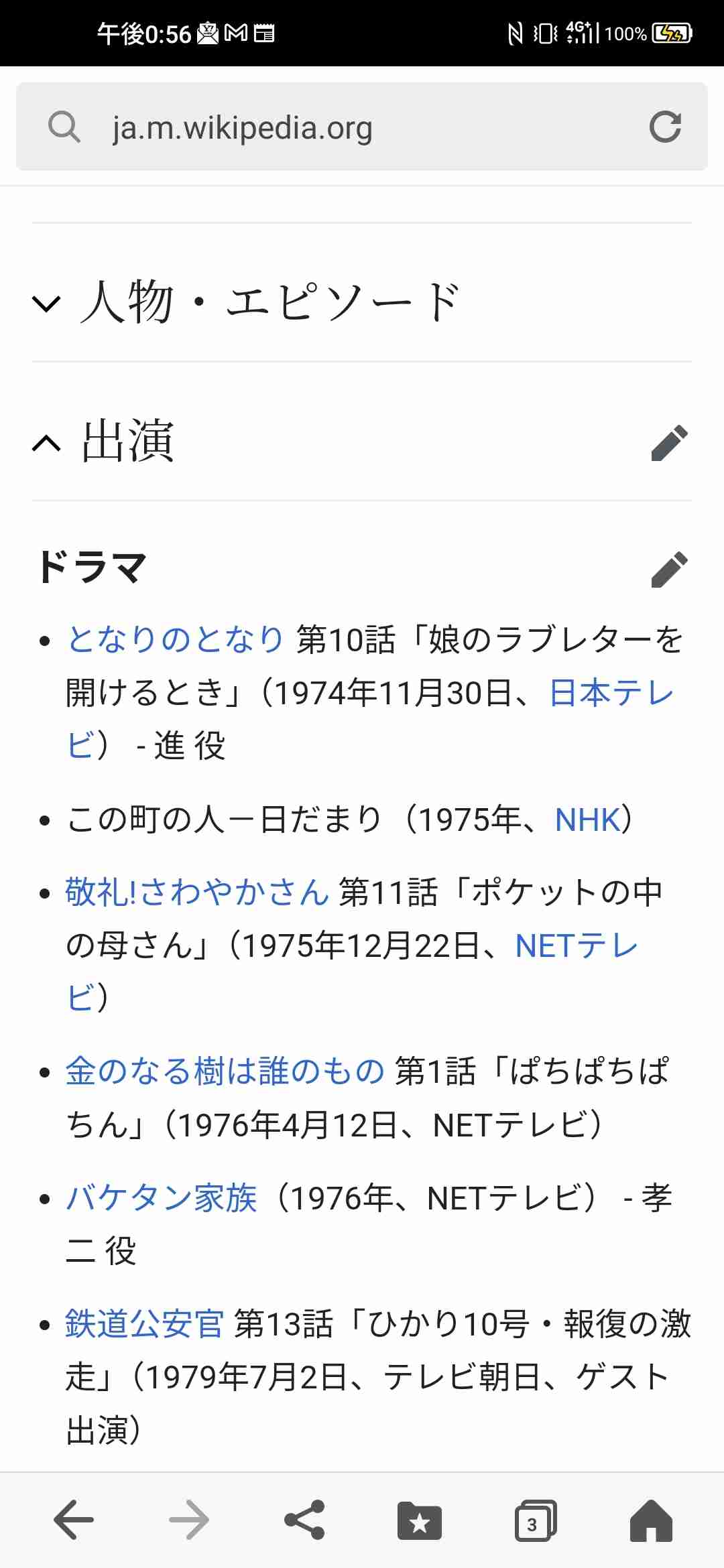Go back to the previous page
This screenshot has height=1568, width=724.
coord(74,1520)
